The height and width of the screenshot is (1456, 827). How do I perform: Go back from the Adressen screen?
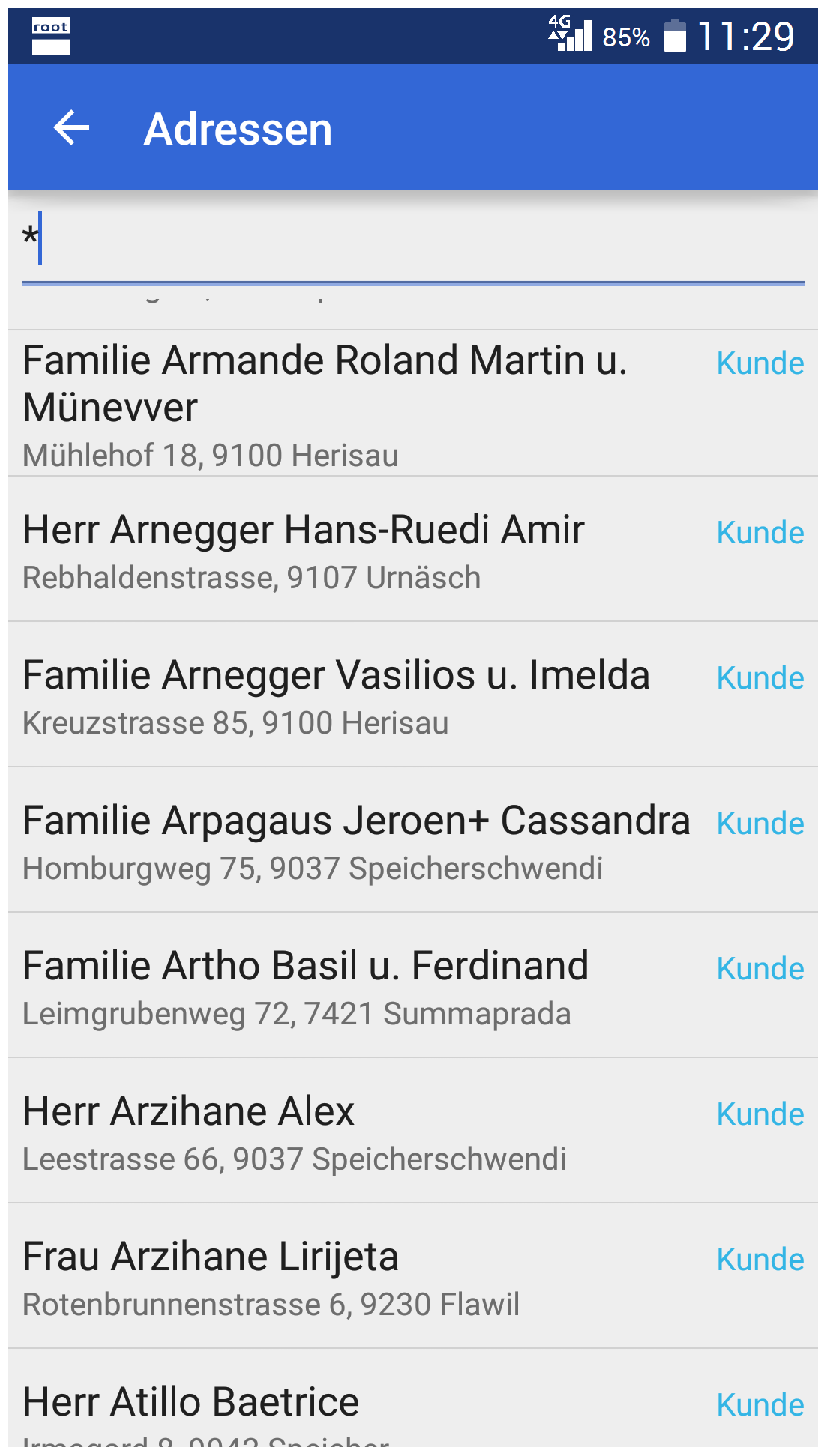(x=72, y=128)
